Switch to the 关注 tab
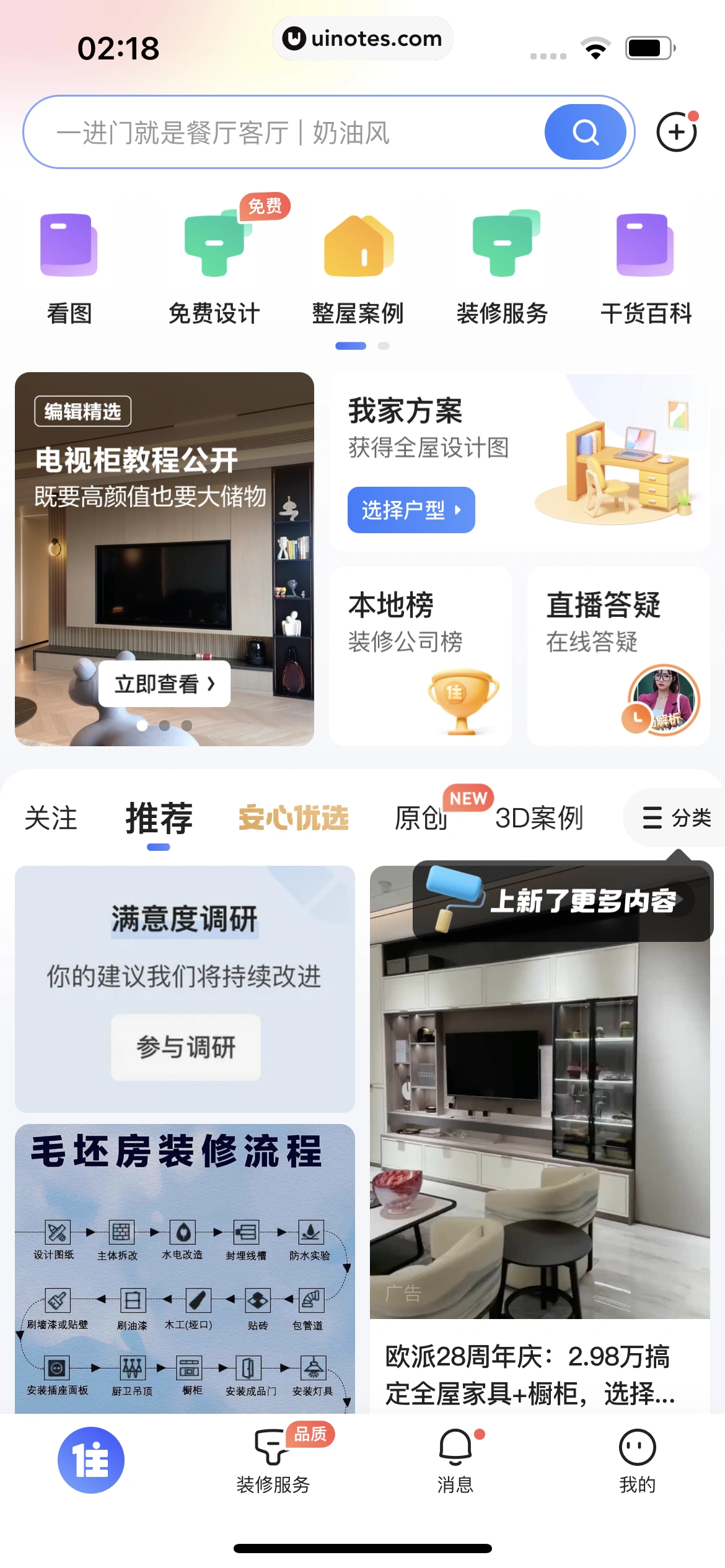 click(x=50, y=817)
